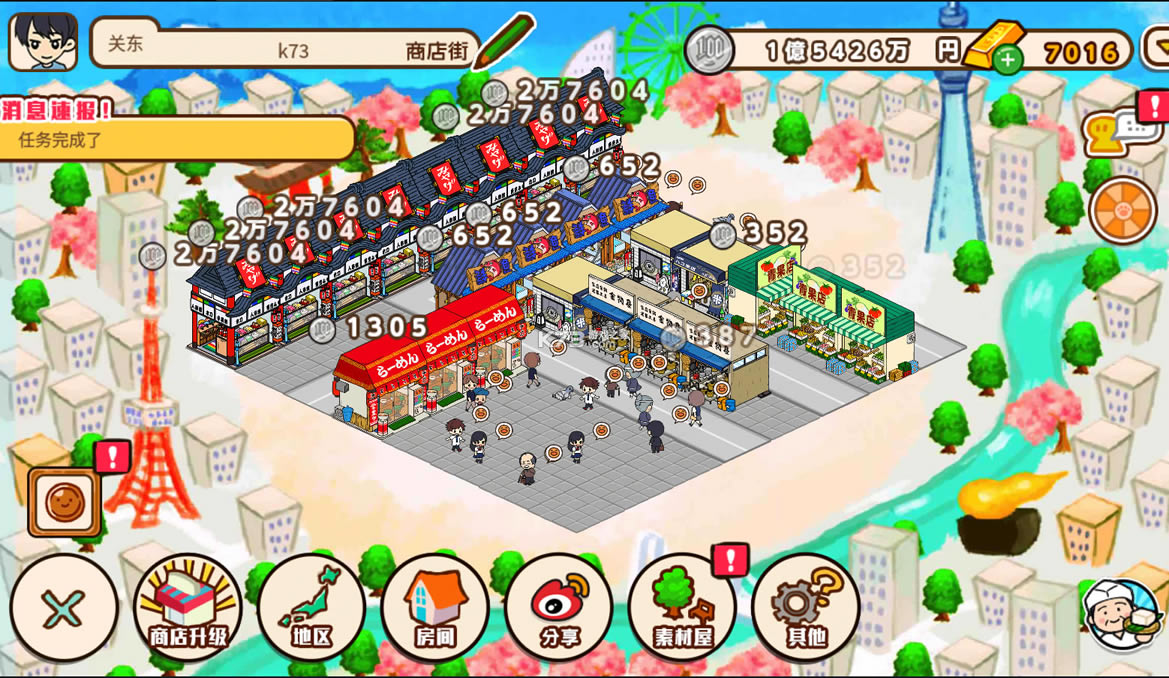Edit the street name with pencil icon

(504, 42)
